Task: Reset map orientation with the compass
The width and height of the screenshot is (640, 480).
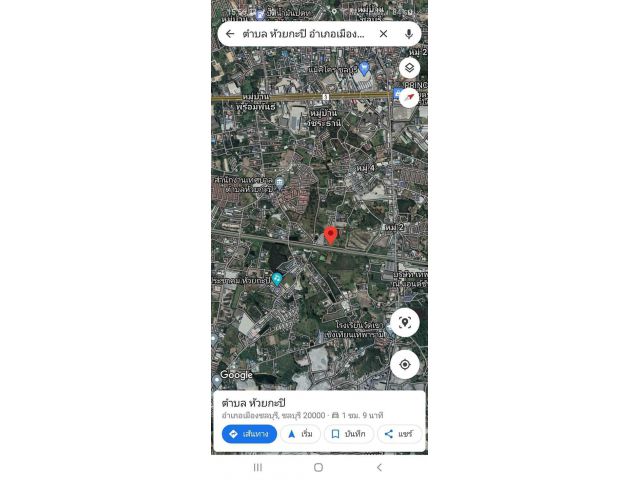Action: 408,98
